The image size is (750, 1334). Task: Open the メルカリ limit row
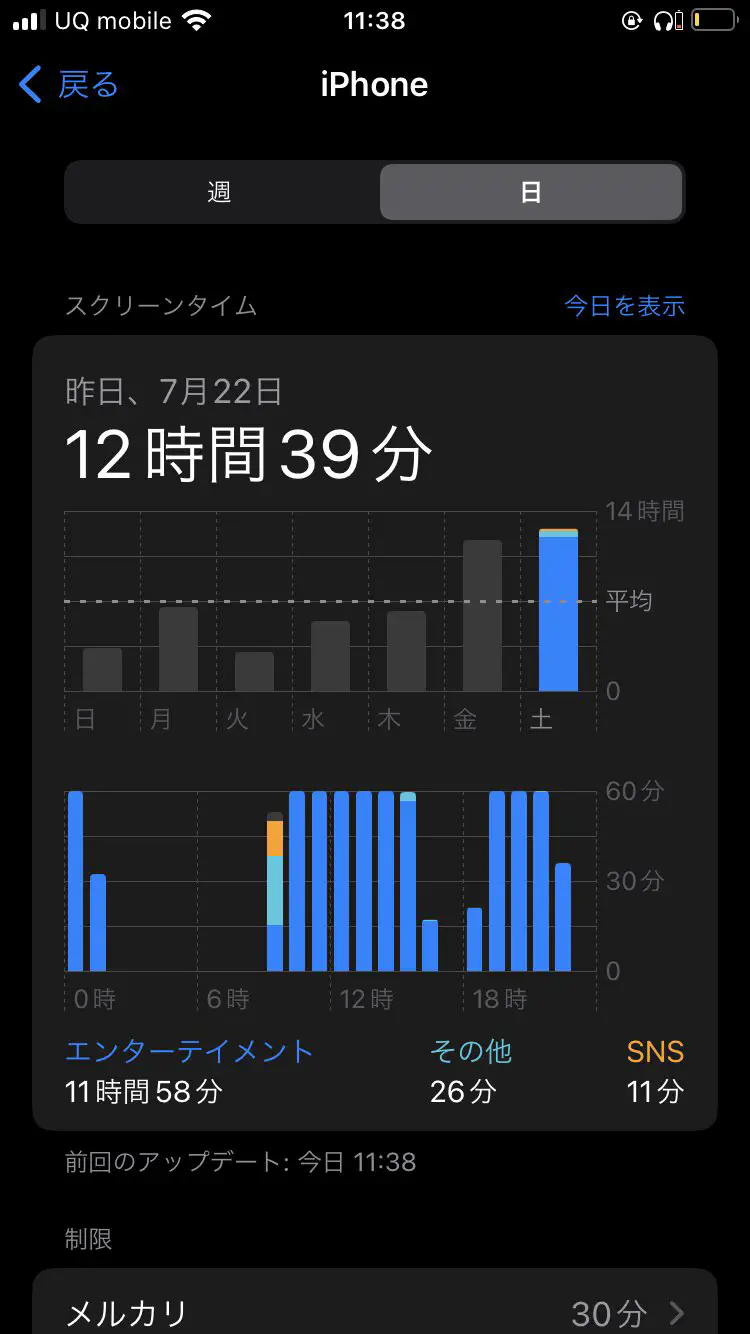pyautogui.click(x=375, y=1311)
